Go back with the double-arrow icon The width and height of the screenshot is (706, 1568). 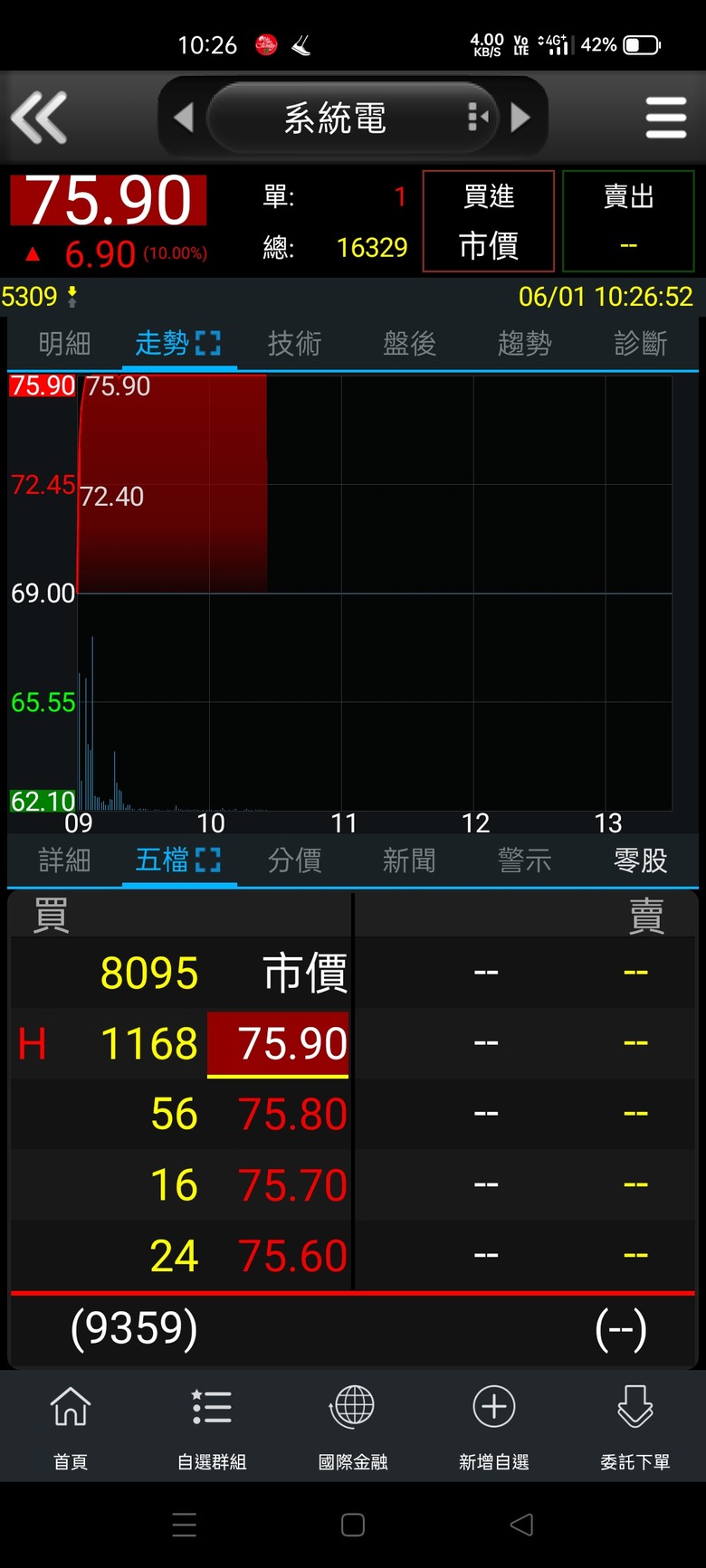pos(39,118)
